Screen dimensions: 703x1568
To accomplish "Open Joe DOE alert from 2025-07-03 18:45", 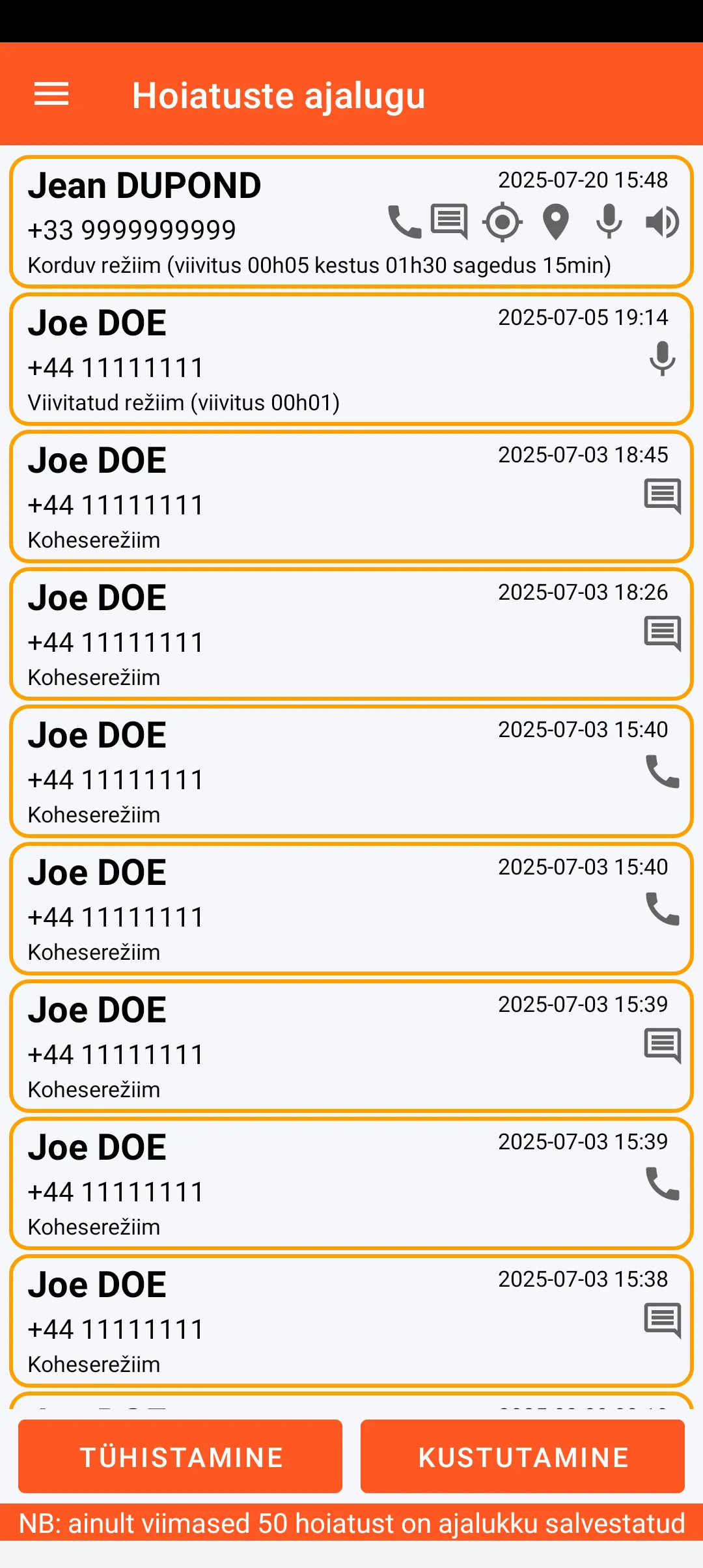I will [x=351, y=497].
